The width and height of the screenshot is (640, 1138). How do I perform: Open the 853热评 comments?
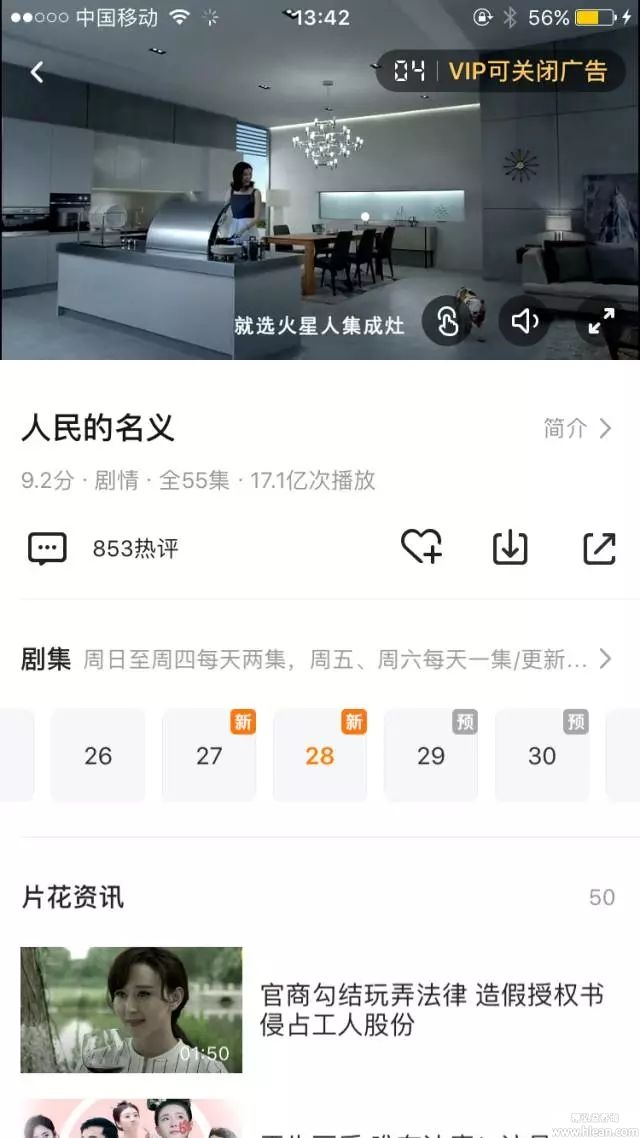104,548
